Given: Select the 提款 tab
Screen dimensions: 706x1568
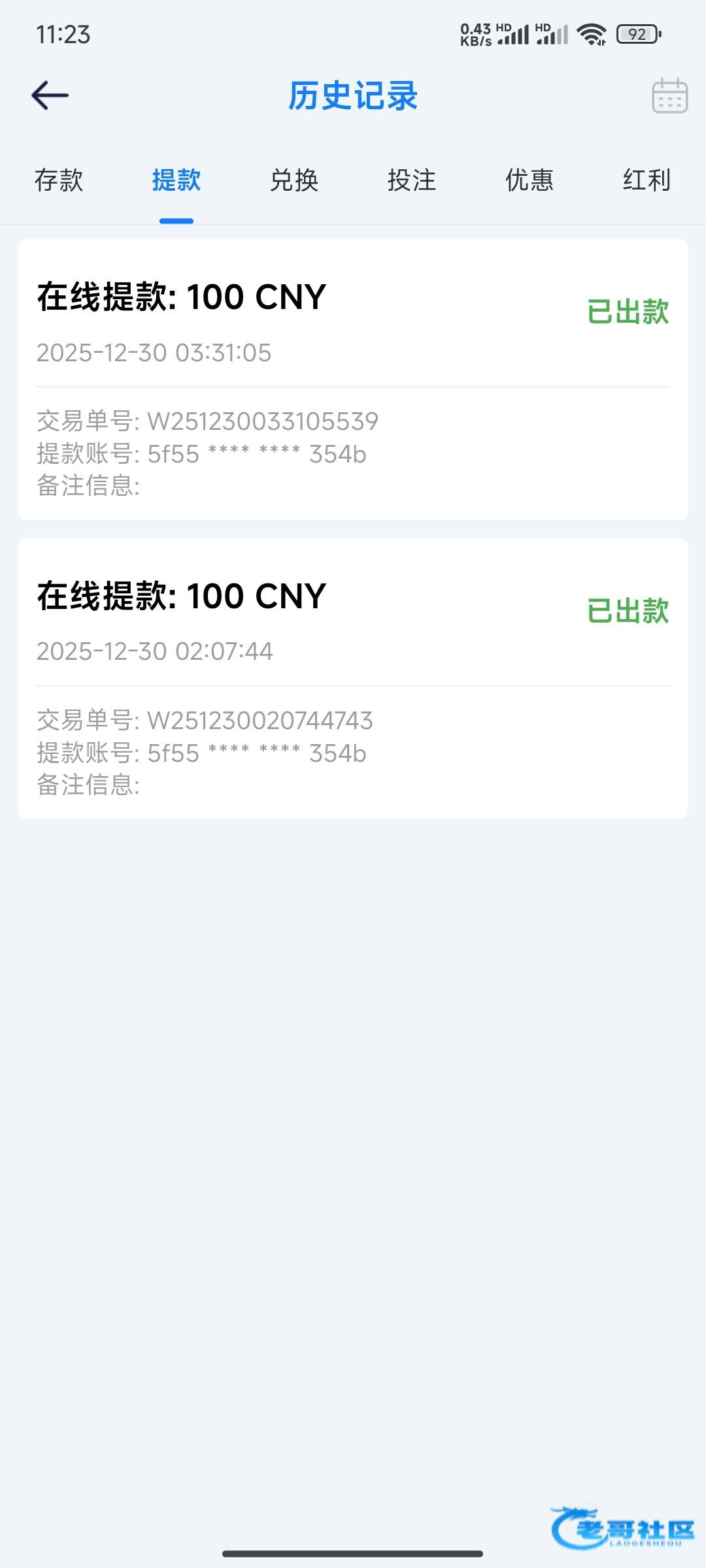Looking at the screenshot, I should click(x=176, y=180).
